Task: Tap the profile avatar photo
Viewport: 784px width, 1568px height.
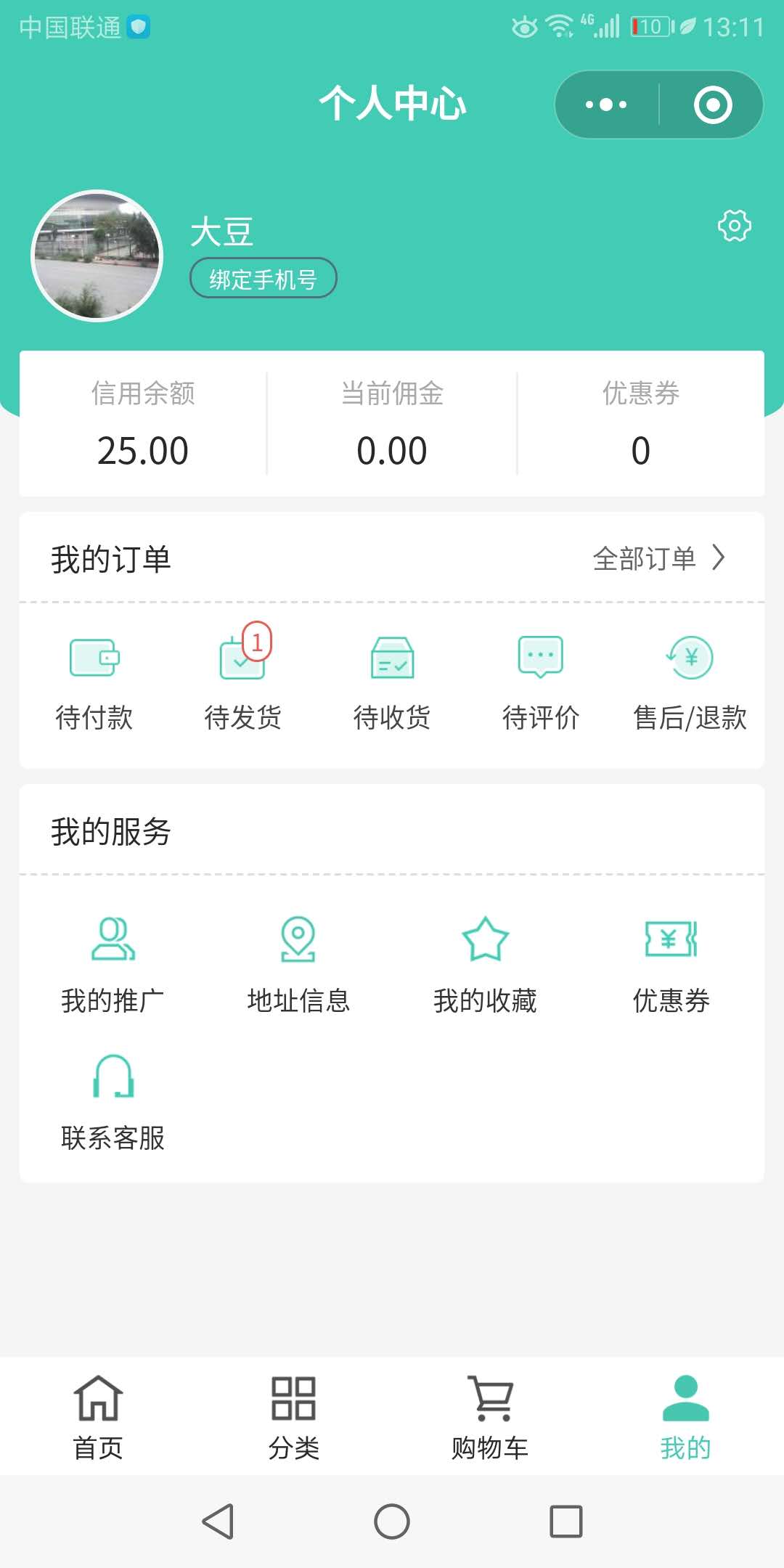Action: 97,256
